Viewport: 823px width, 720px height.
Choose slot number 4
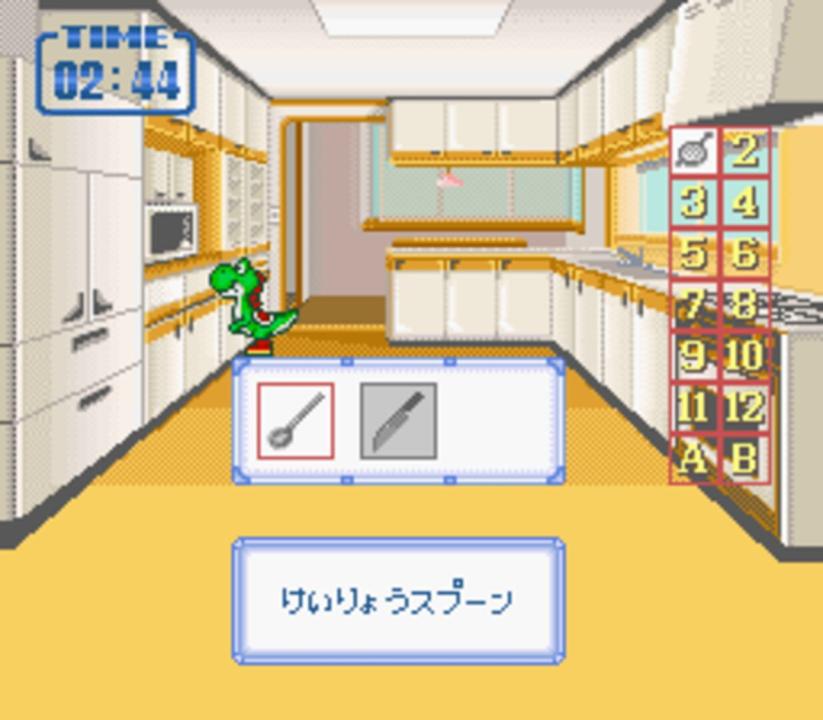744,203
